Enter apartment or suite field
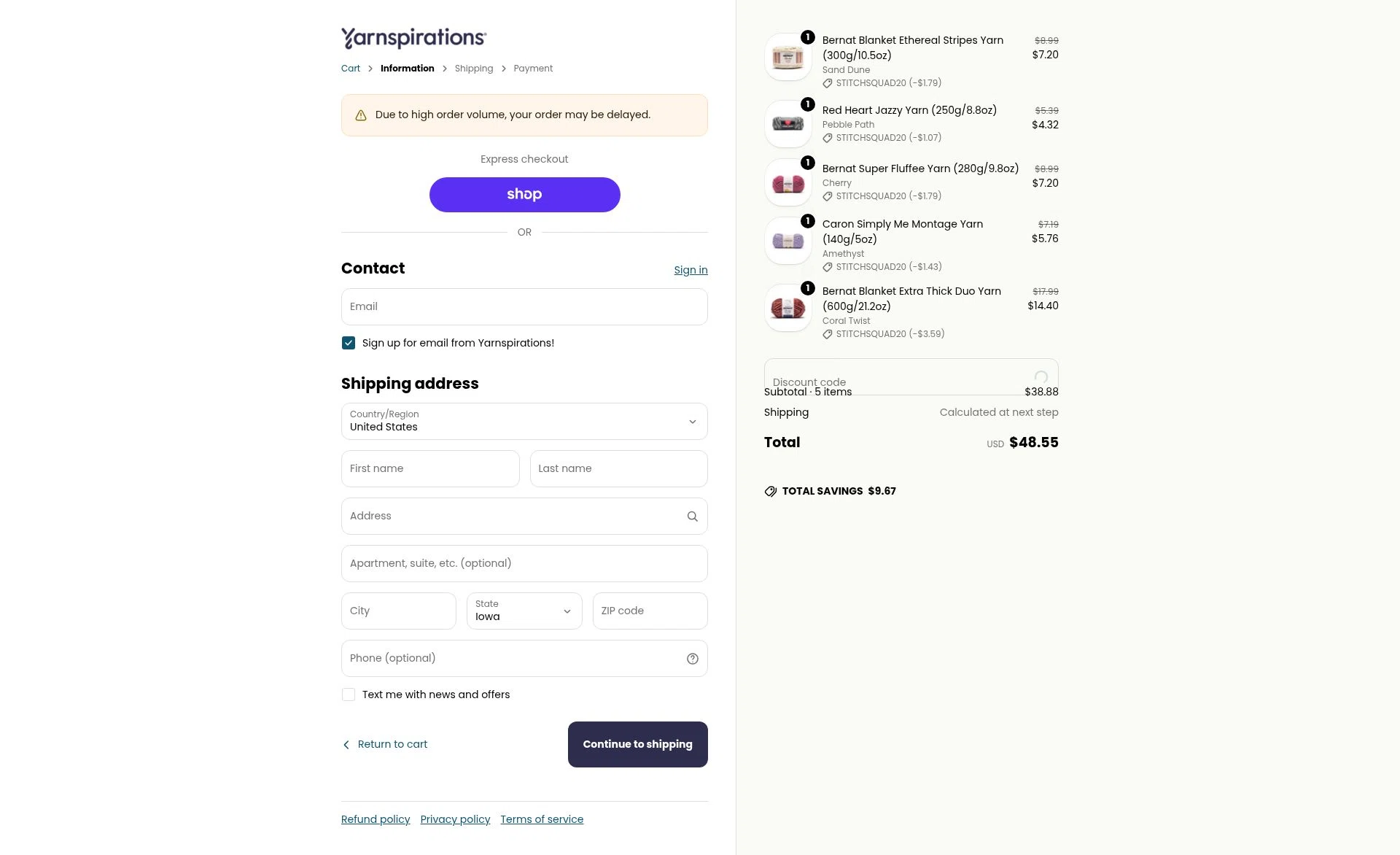The width and height of the screenshot is (1400, 855). point(524,563)
